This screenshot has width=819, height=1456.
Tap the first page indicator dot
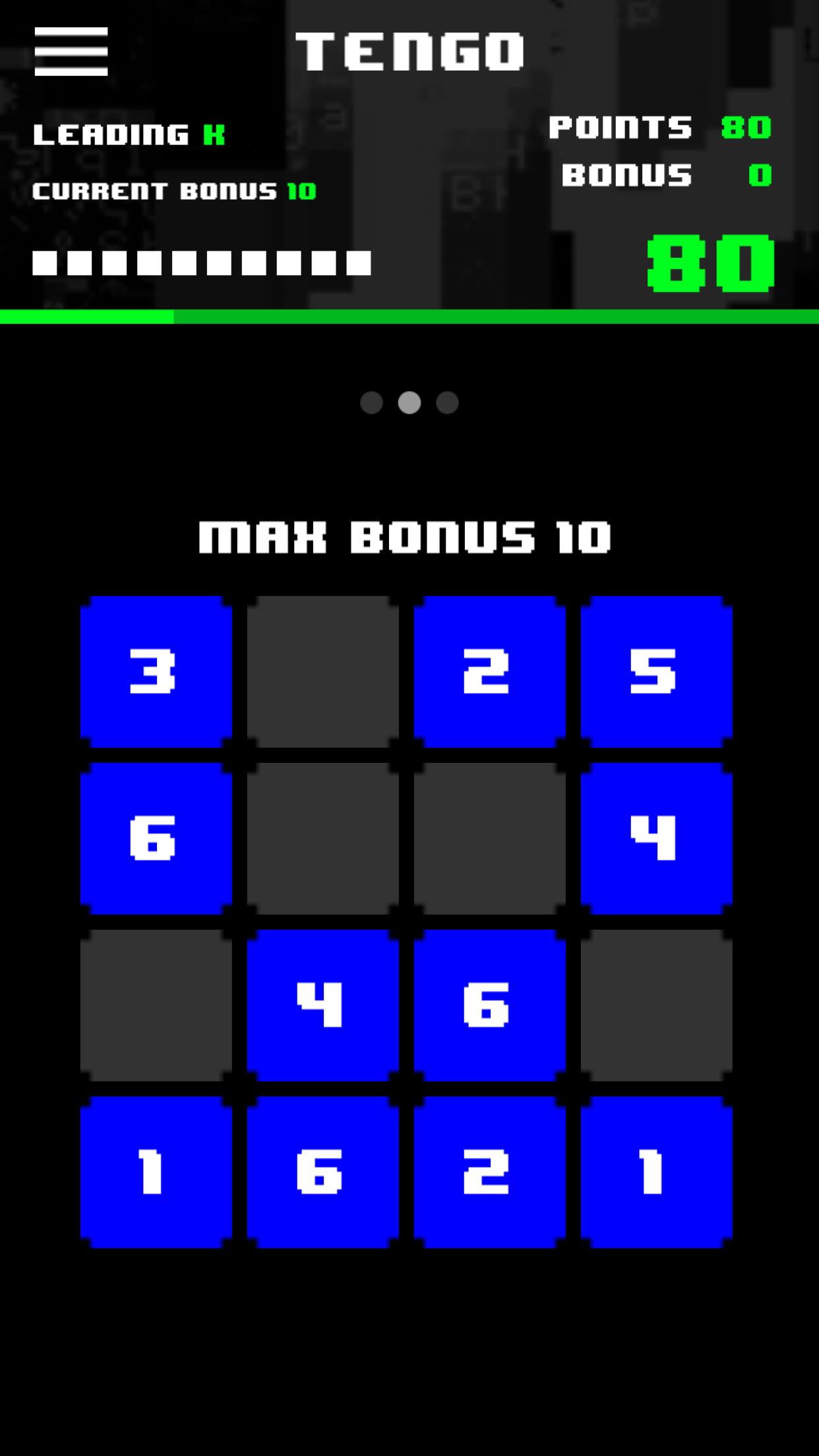pyautogui.click(x=371, y=402)
